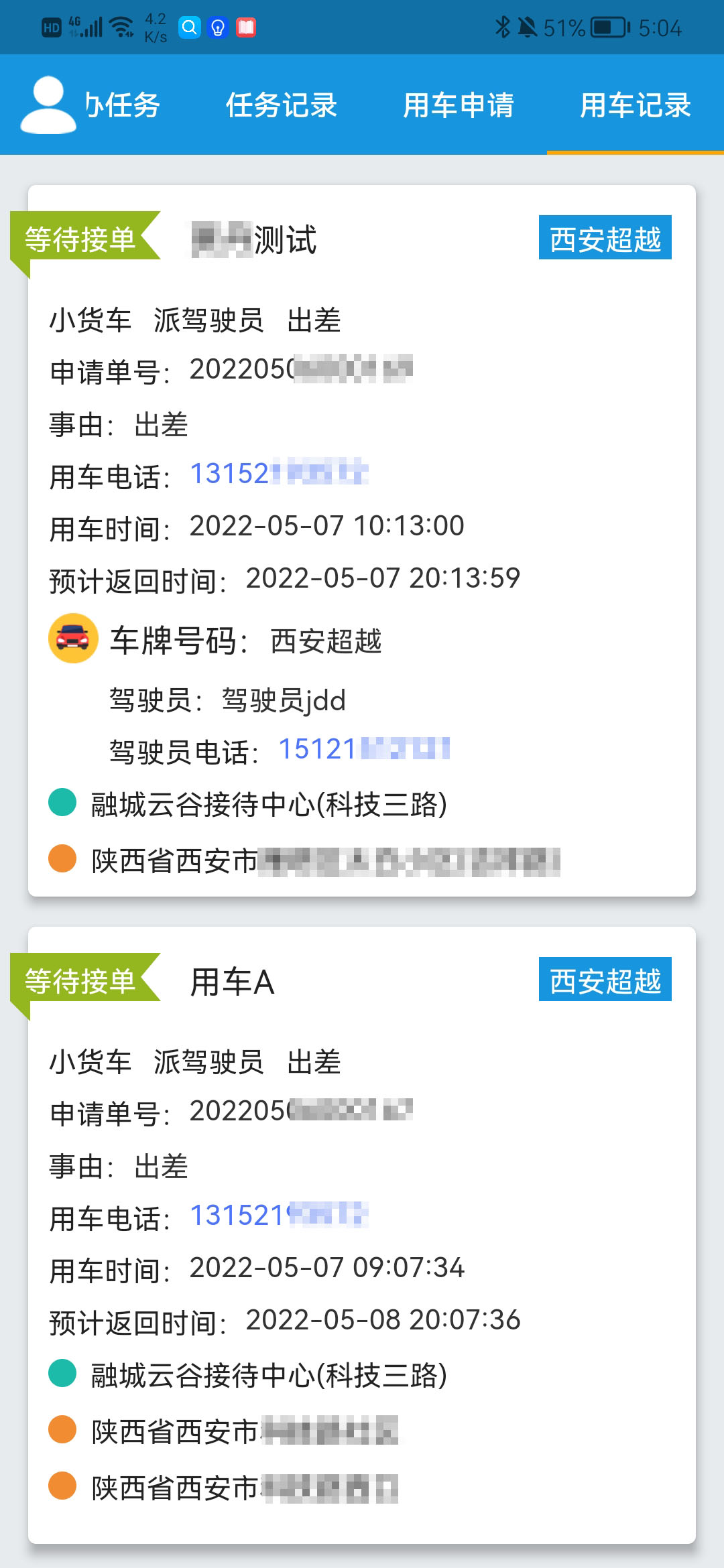Image resolution: width=724 pixels, height=1568 pixels.
Task: Click the green pickup dot on 用车A card
Action: pyautogui.click(x=61, y=1377)
